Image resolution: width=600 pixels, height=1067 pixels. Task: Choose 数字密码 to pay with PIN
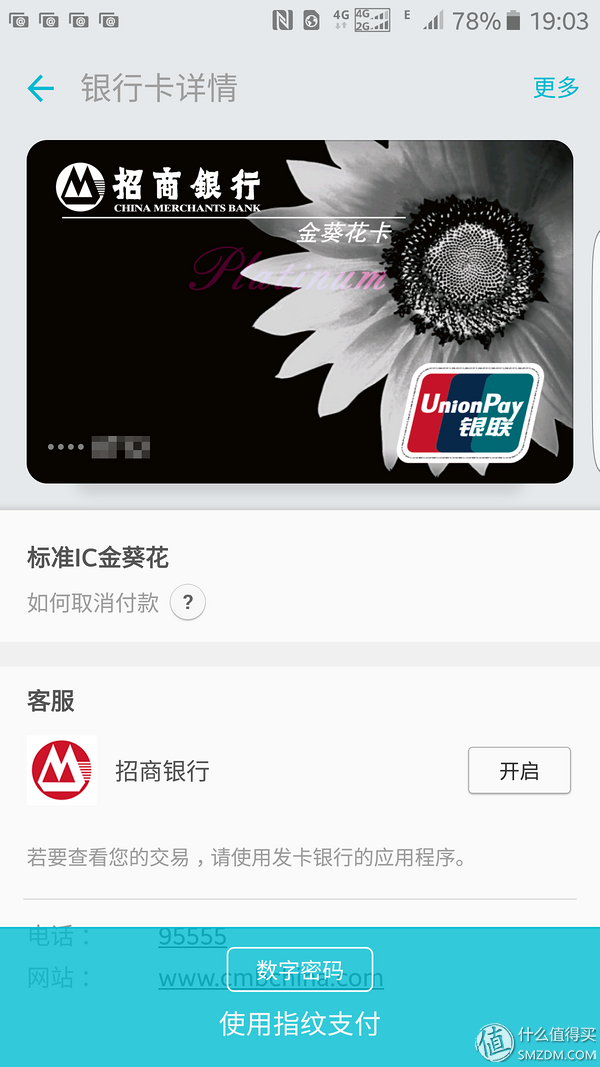point(299,969)
